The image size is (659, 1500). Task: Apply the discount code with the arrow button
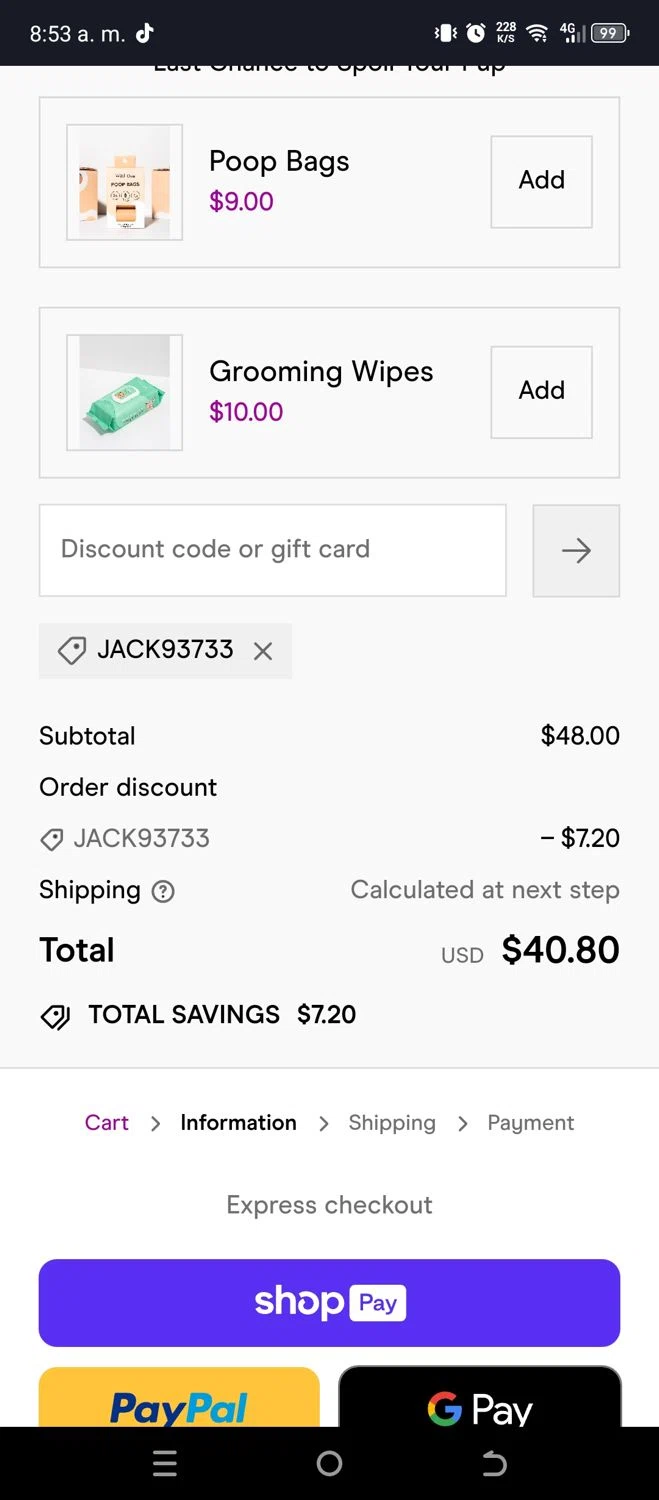tap(576, 550)
